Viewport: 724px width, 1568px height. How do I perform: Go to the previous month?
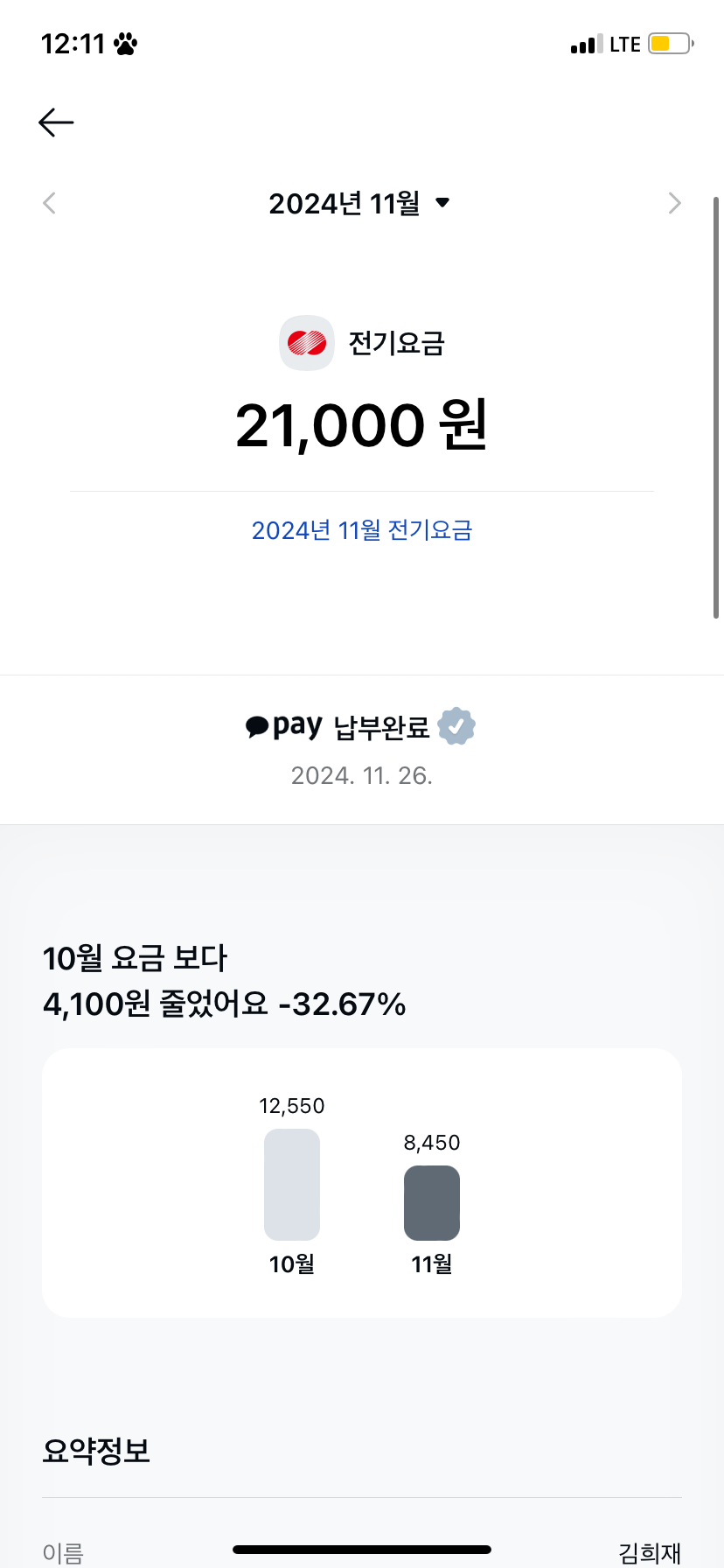(50, 203)
